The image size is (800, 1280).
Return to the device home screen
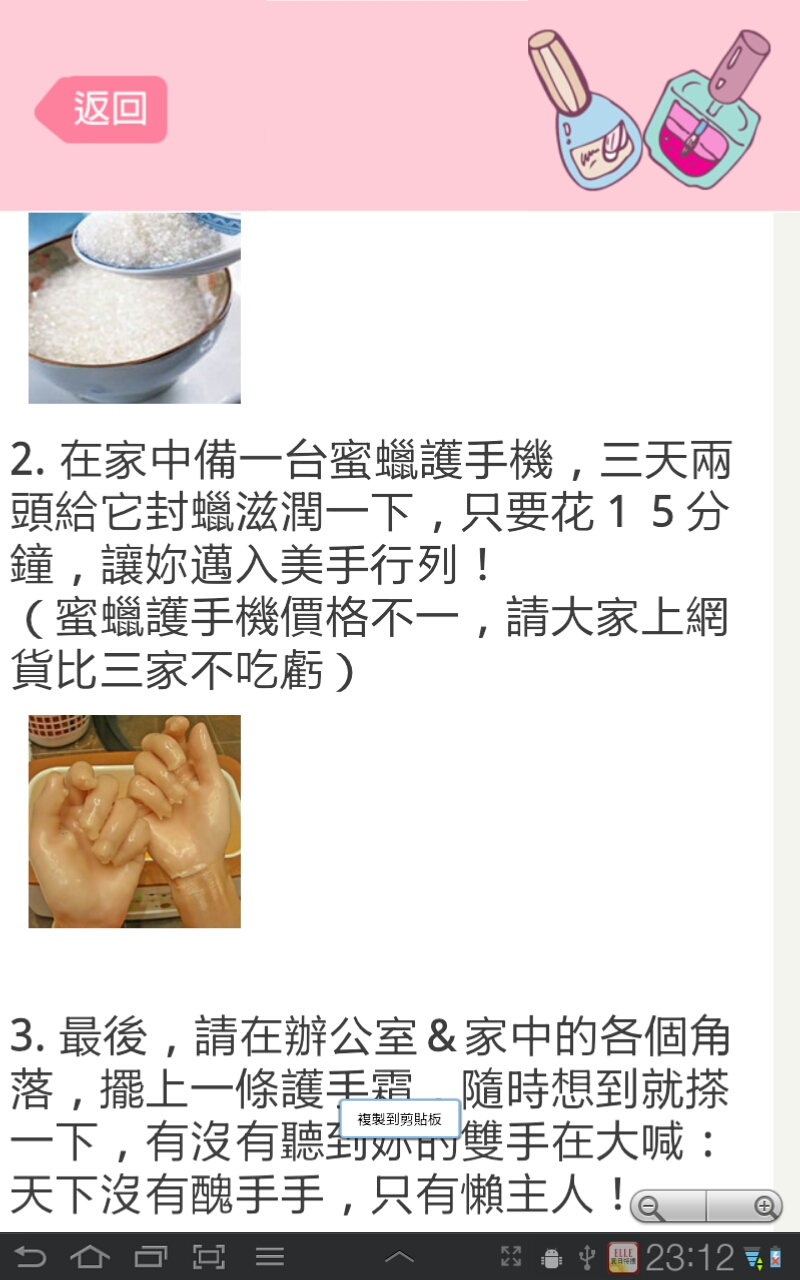(90, 1257)
